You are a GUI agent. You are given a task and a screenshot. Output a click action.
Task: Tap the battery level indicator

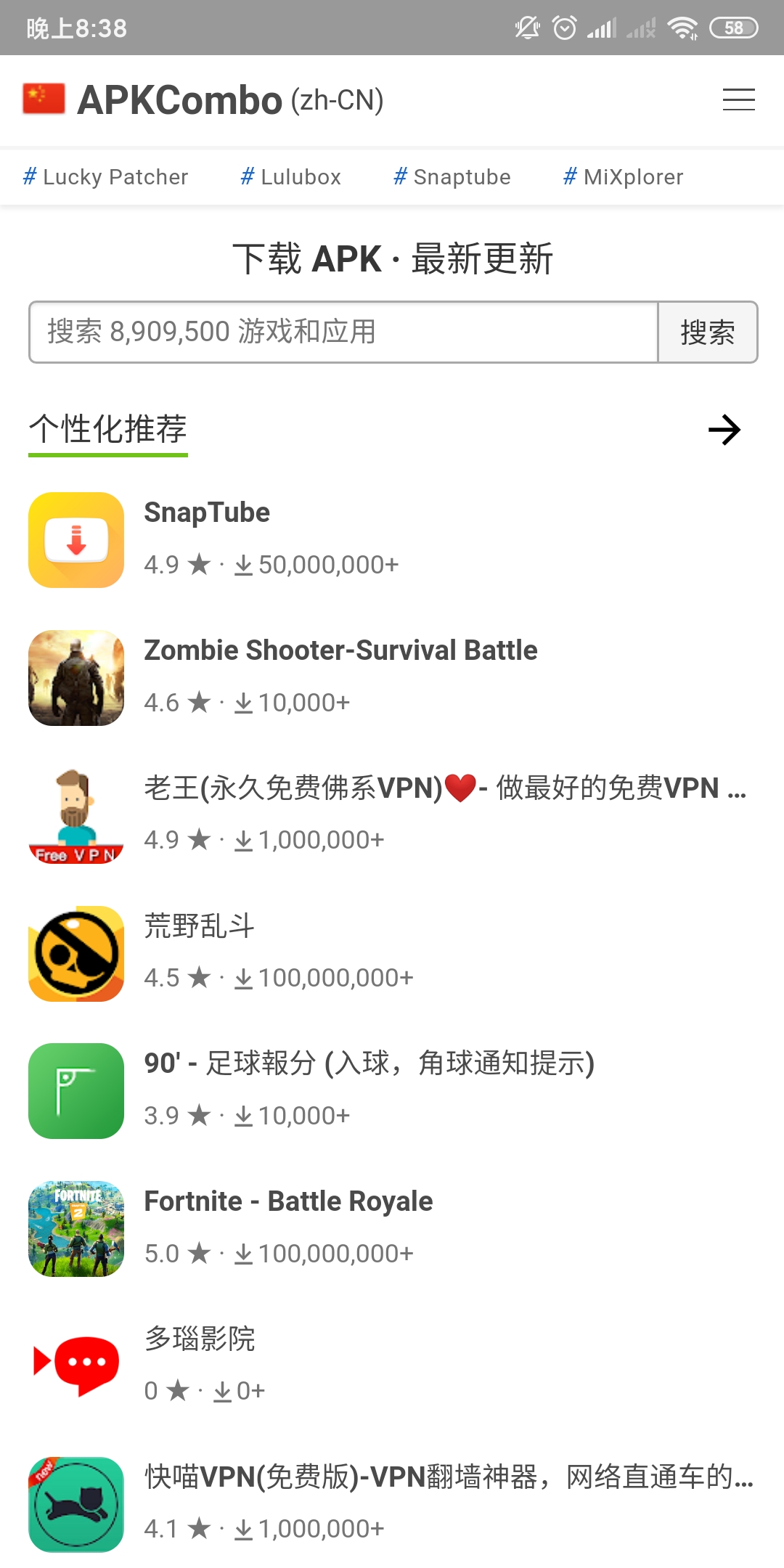[x=732, y=28]
